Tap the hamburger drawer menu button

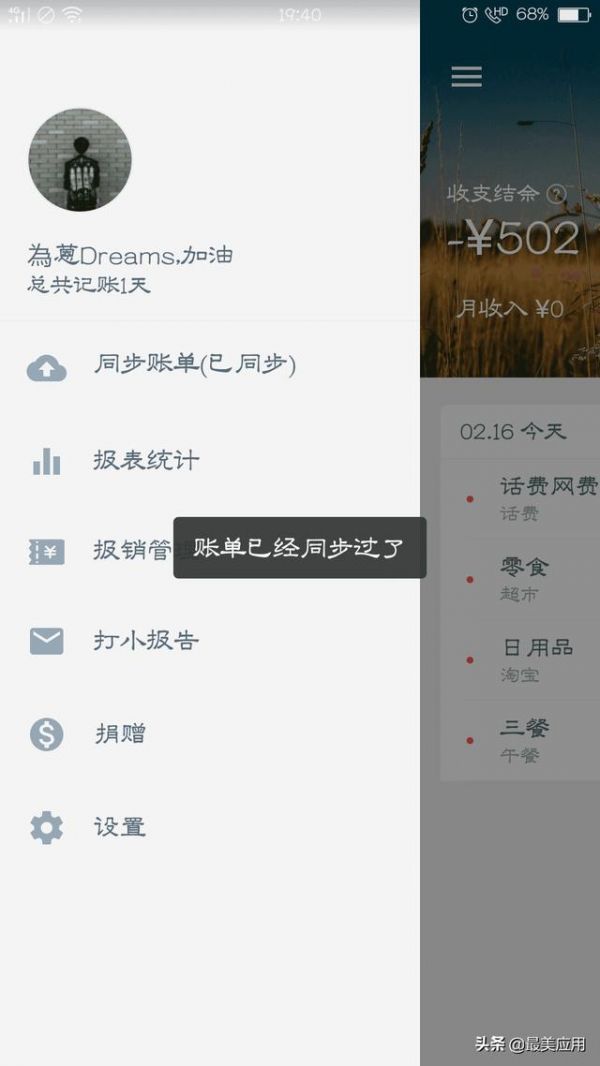coord(467,77)
